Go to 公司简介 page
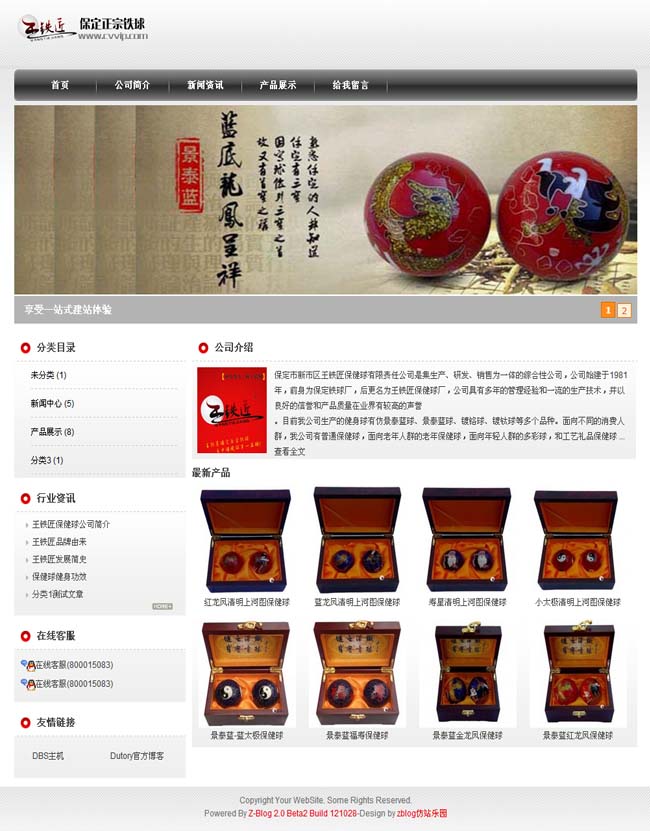 132,85
